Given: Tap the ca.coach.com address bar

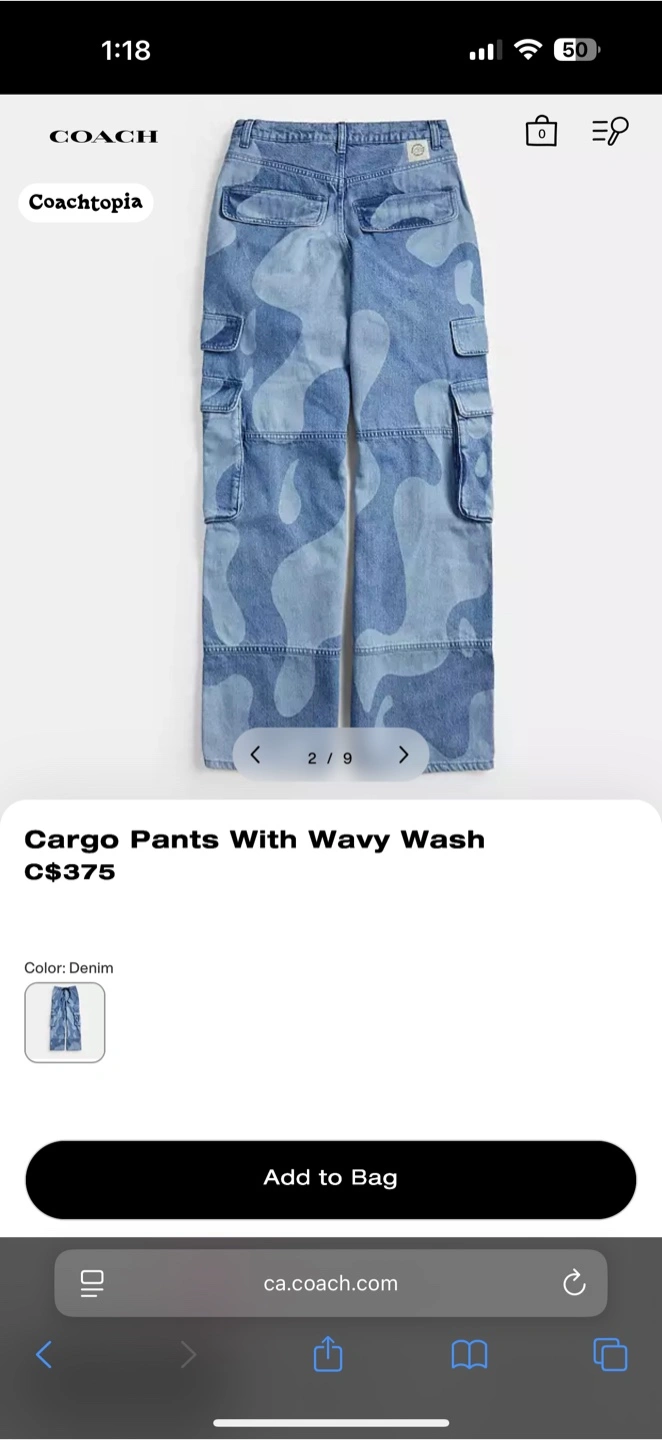Looking at the screenshot, I should 330,1283.
